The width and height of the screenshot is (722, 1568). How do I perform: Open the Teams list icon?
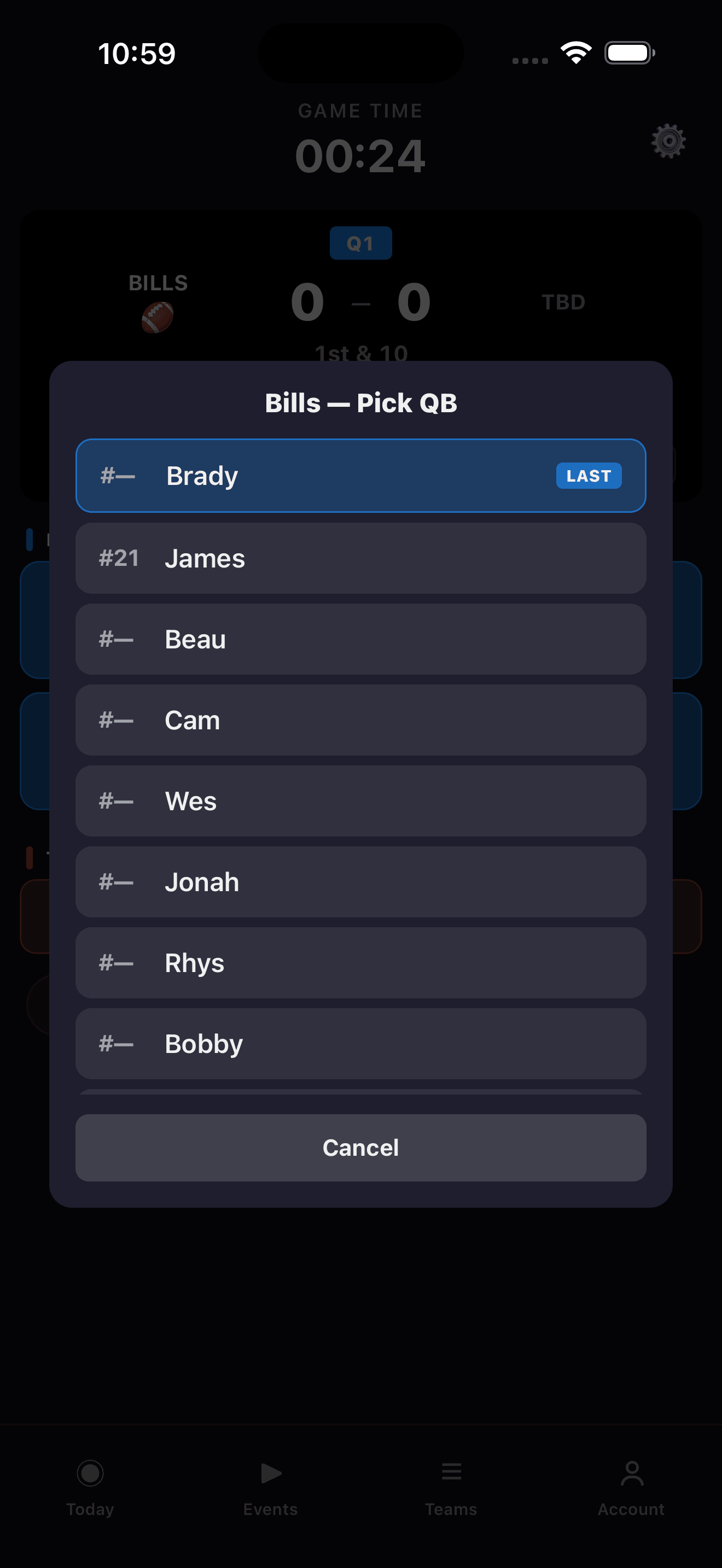(x=451, y=1473)
